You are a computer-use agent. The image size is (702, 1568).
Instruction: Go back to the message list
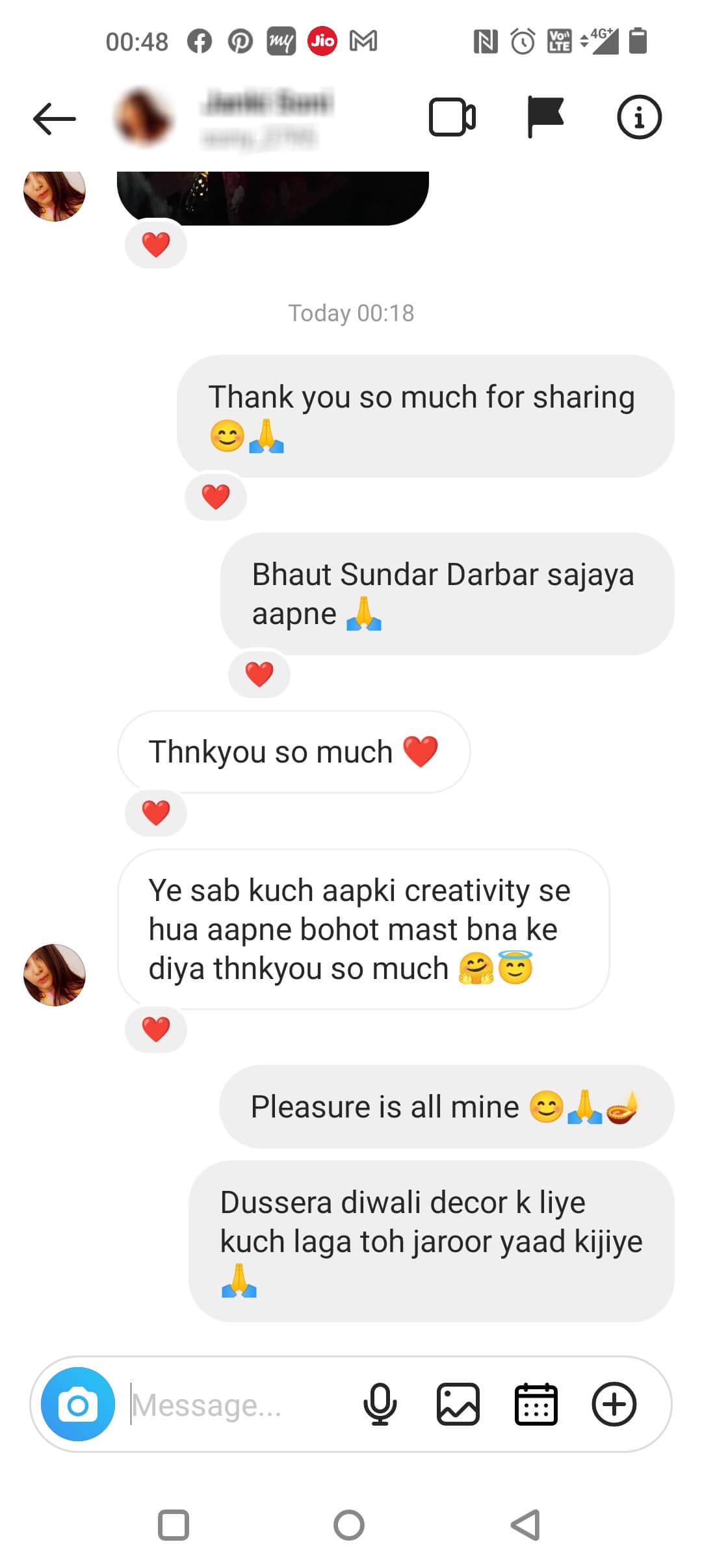point(55,118)
